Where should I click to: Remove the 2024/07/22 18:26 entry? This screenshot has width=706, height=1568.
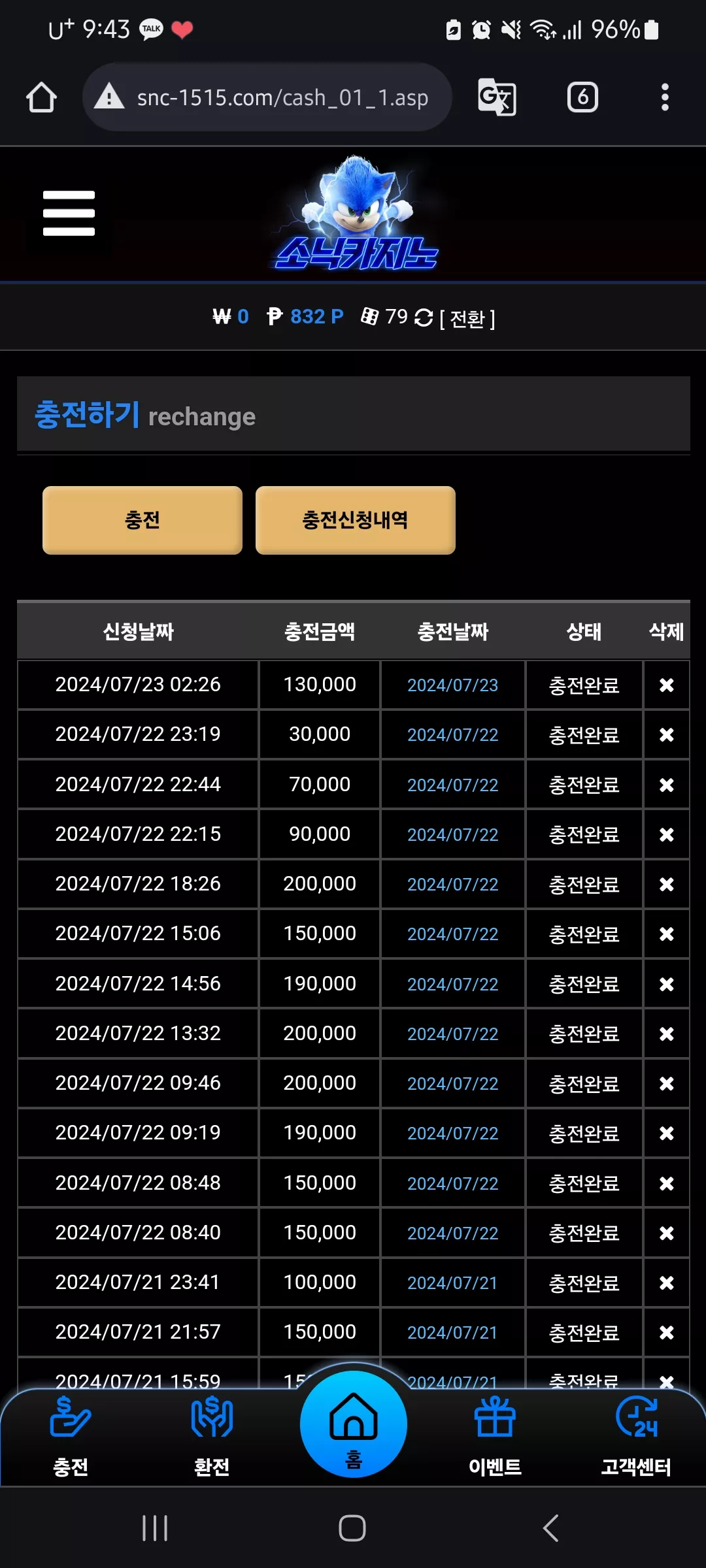tap(667, 884)
